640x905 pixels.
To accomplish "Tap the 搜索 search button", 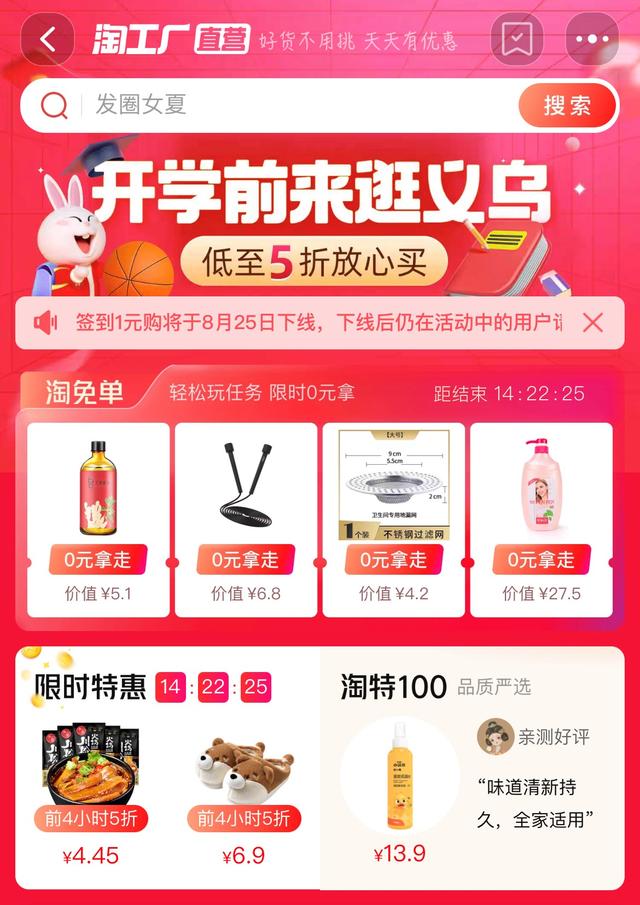I will coord(567,105).
